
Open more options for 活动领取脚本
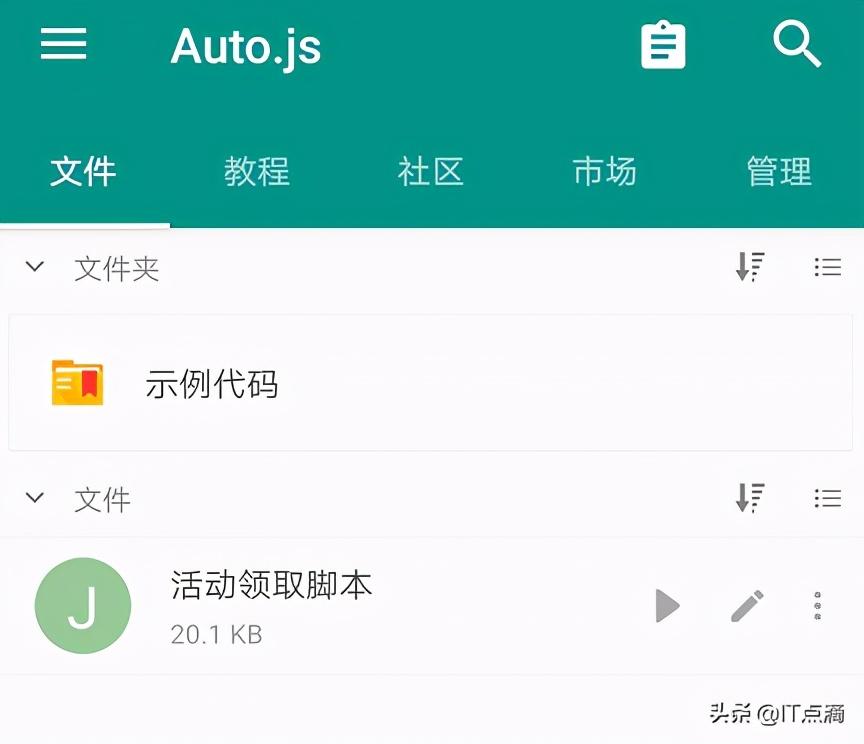[x=818, y=605]
